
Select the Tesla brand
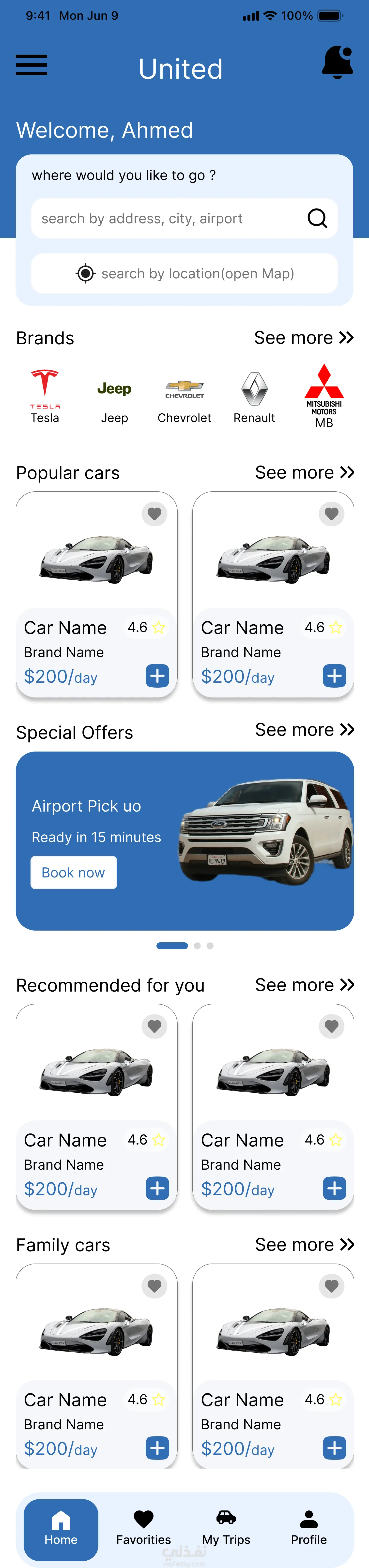(45, 396)
